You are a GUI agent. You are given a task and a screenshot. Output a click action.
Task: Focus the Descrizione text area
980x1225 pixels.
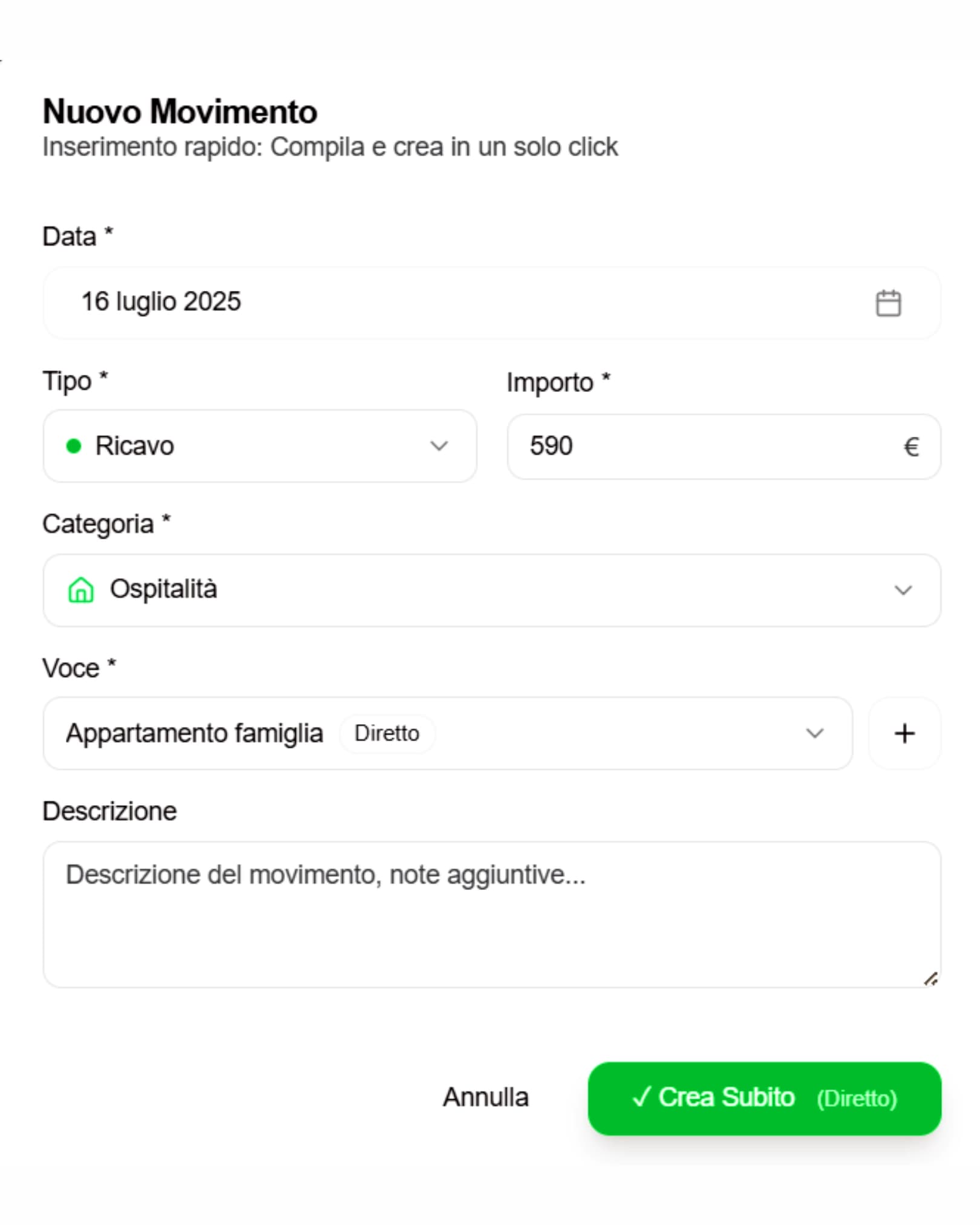point(491,913)
